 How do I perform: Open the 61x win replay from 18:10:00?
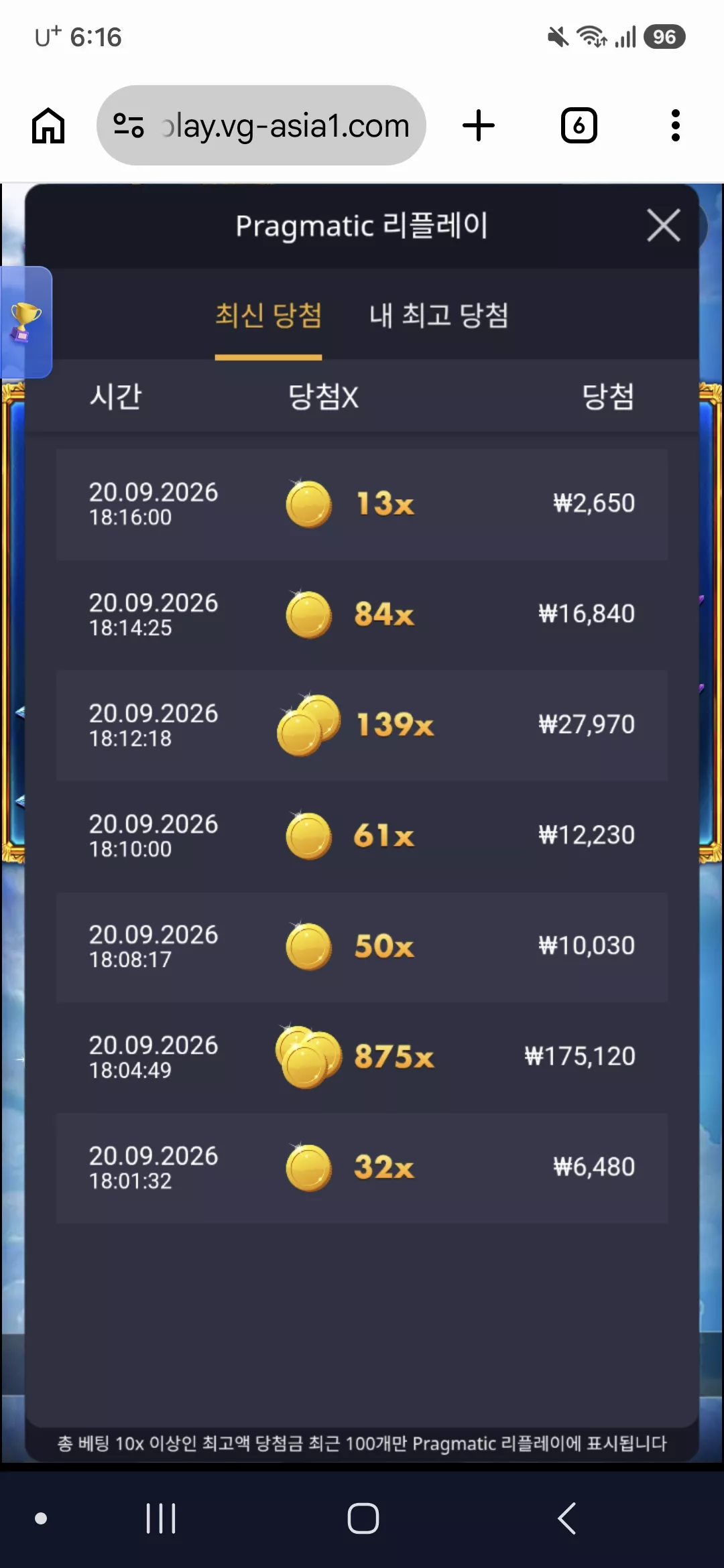[362, 836]
